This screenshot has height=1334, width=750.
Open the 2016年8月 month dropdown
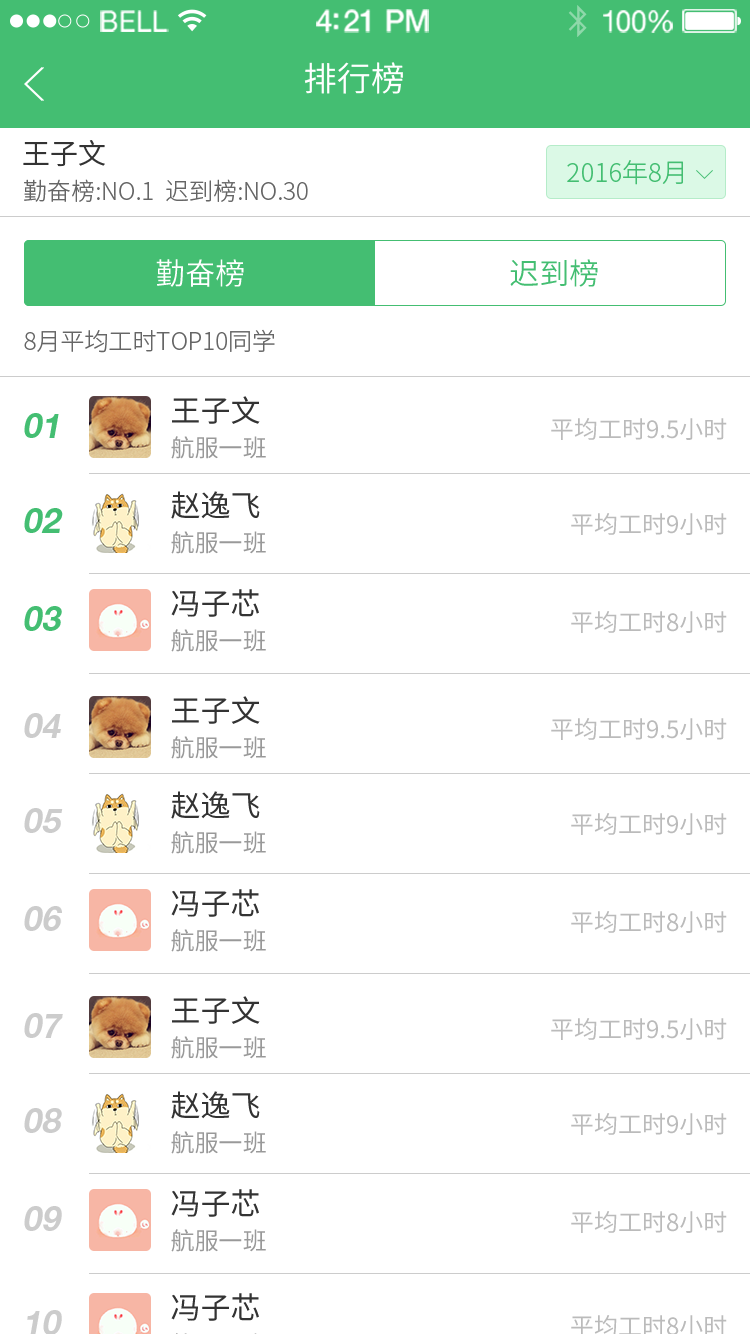(x=635, y=173)
